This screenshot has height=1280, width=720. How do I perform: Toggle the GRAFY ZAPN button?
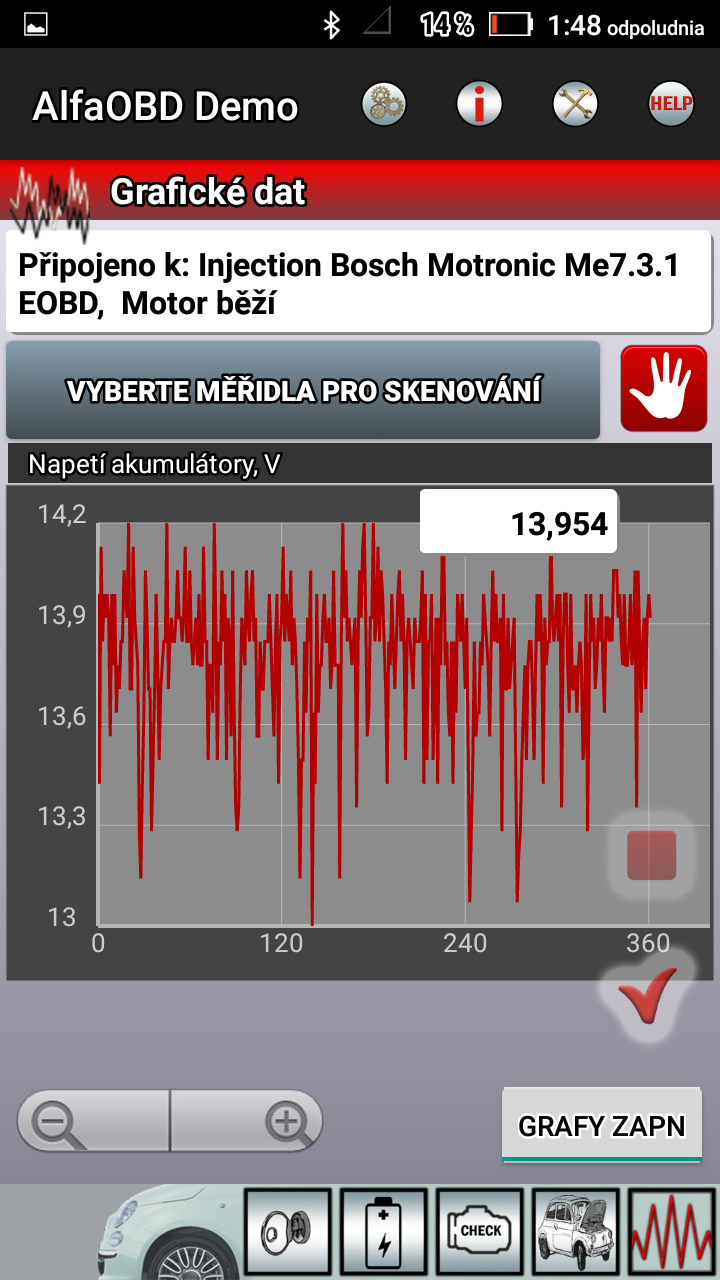point(602,1125)
